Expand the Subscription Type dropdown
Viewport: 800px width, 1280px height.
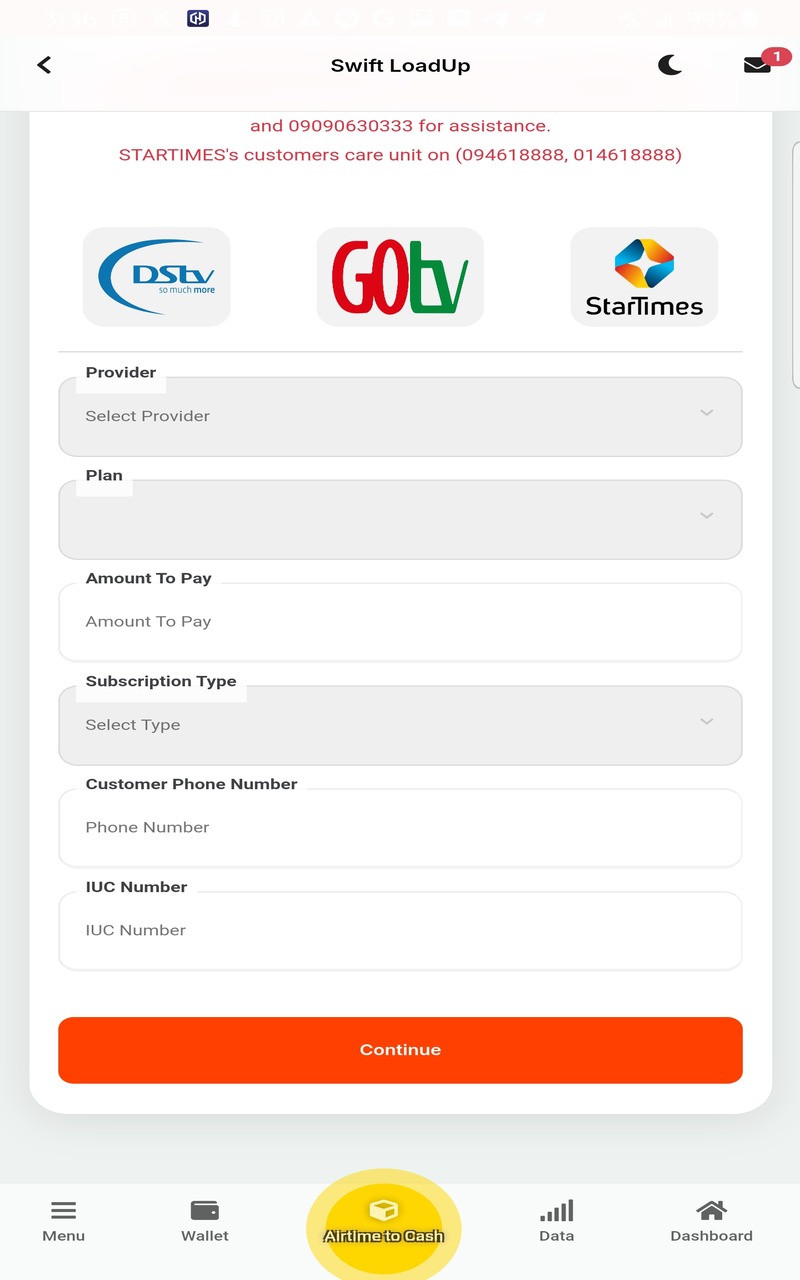click(400, 725)
